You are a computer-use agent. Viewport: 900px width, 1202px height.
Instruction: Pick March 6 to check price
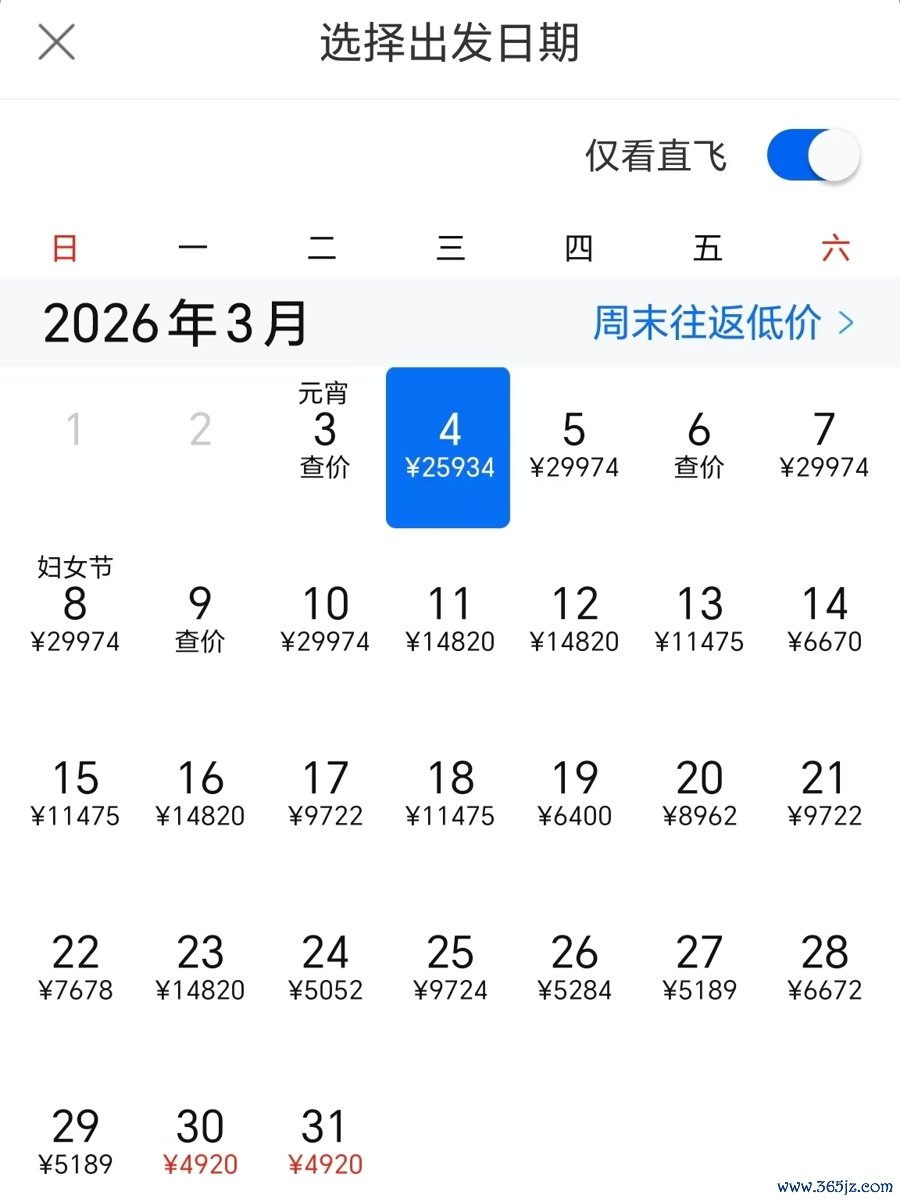pyautogui.click(x=699, y=445)
